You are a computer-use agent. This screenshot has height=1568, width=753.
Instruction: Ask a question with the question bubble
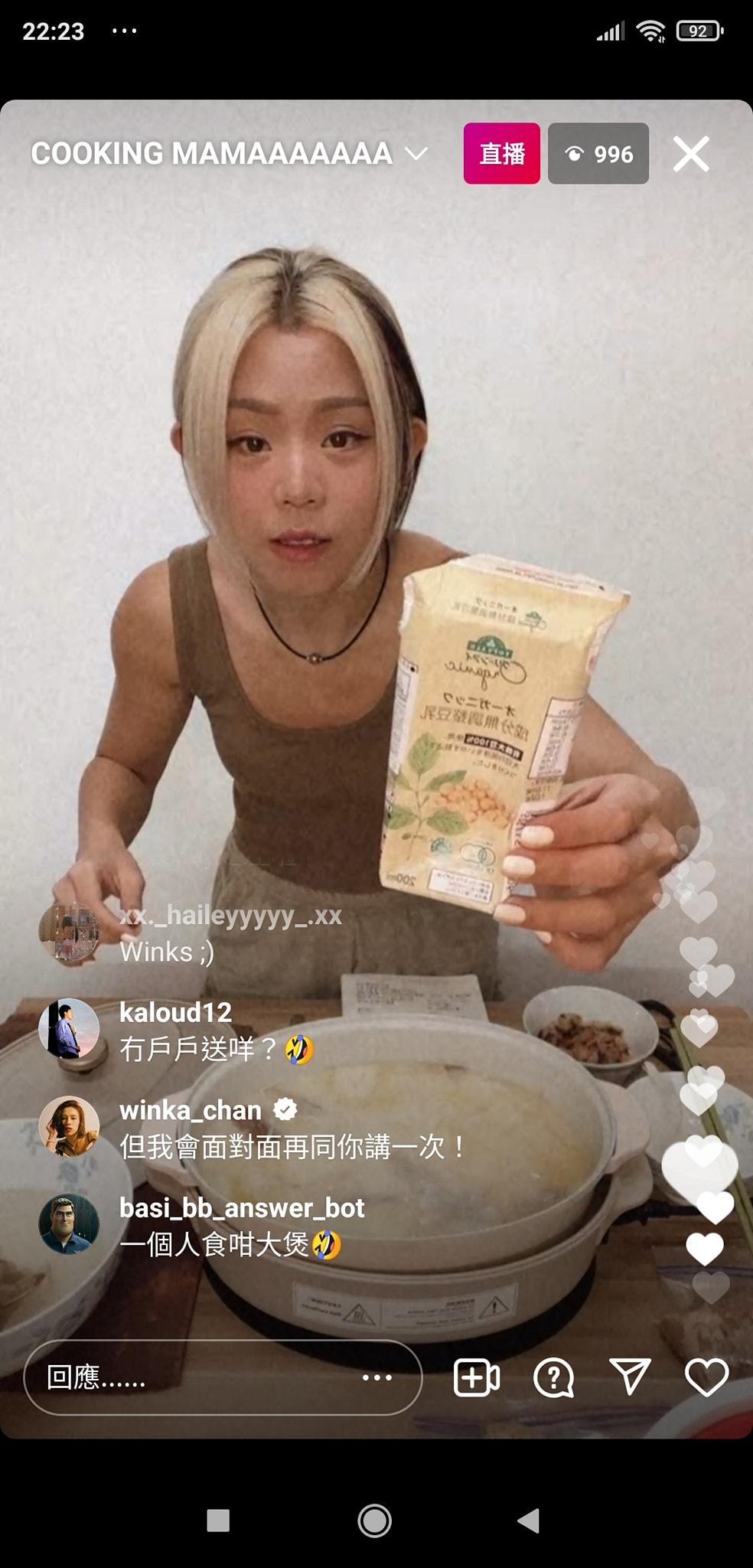point(553,1377)
